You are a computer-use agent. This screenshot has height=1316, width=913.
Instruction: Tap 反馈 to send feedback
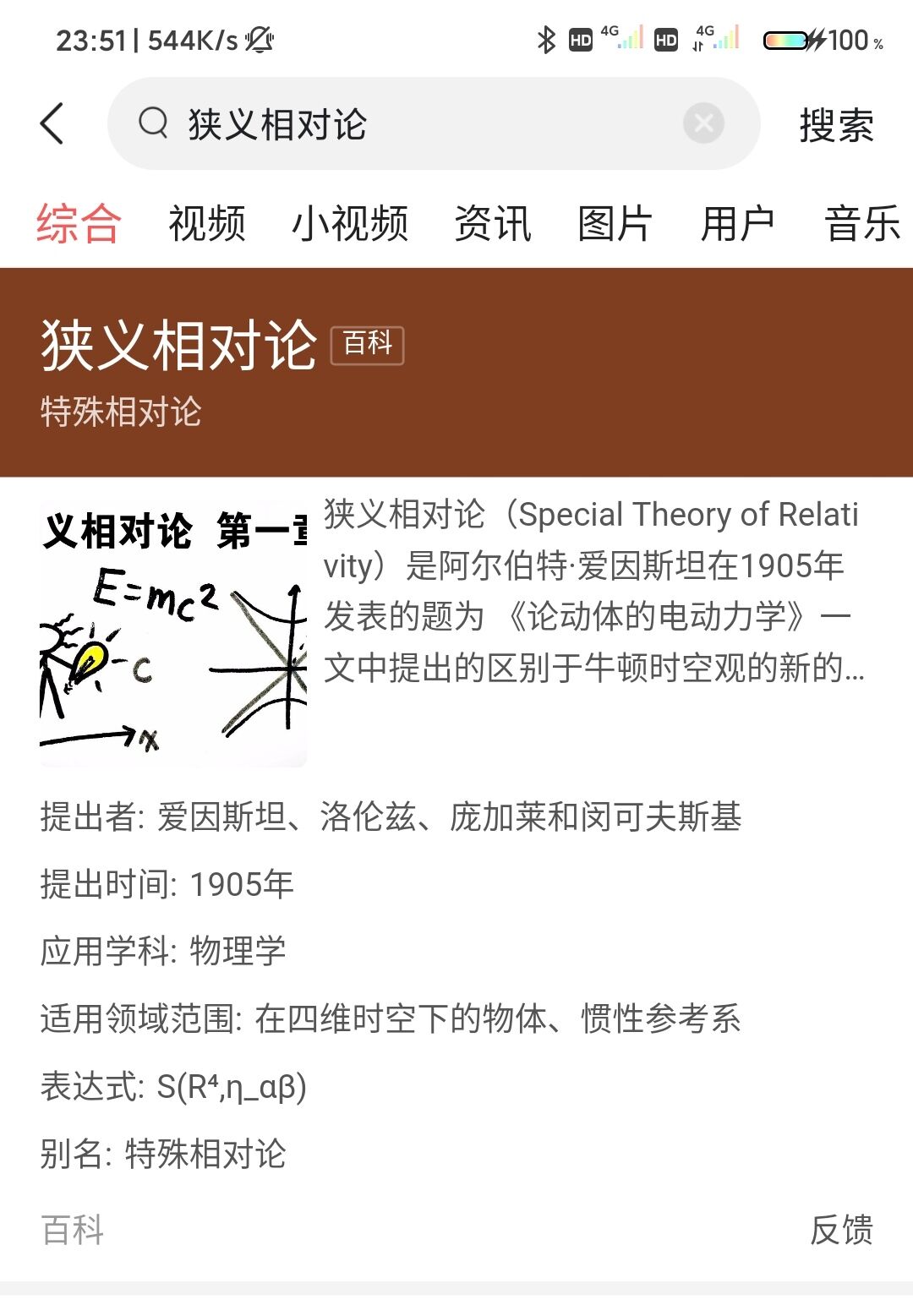point(841,1230)
